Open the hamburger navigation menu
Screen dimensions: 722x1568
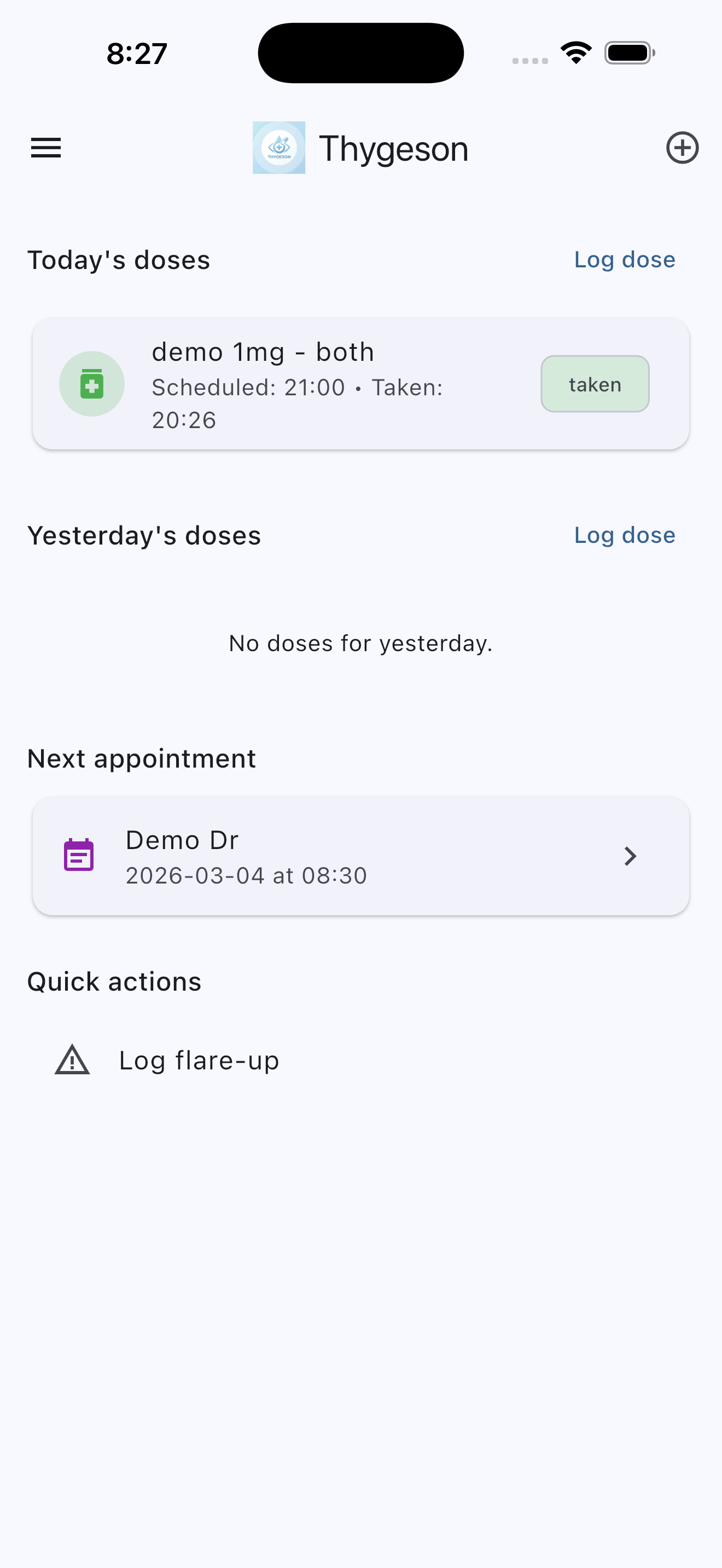[45, 147]
